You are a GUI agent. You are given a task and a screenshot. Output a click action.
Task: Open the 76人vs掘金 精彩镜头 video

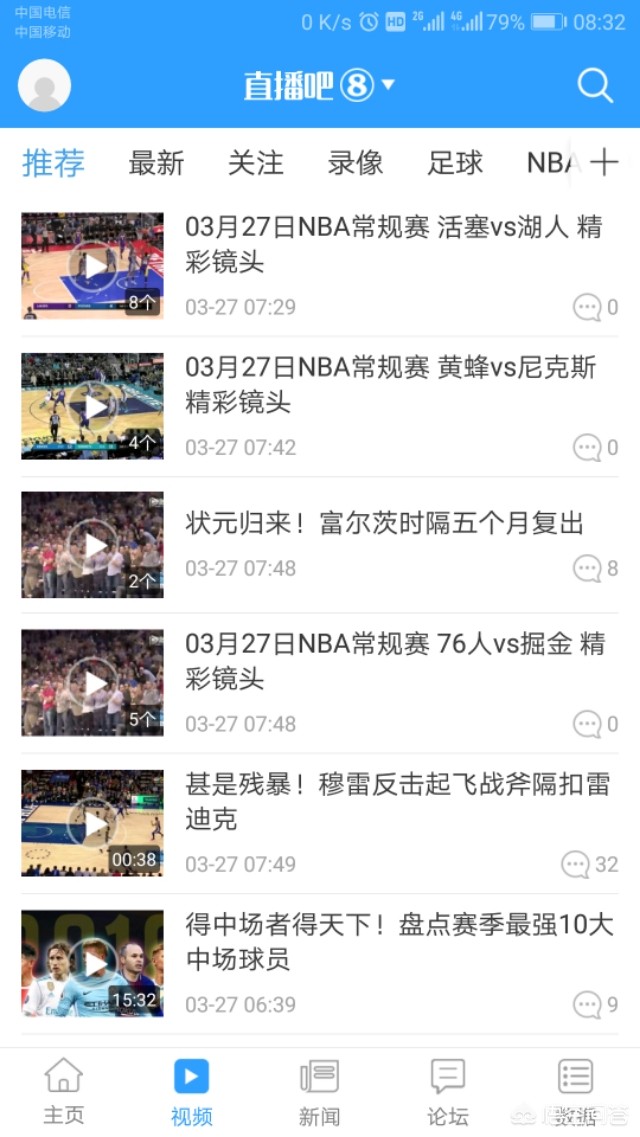click(x=395, y=661)
